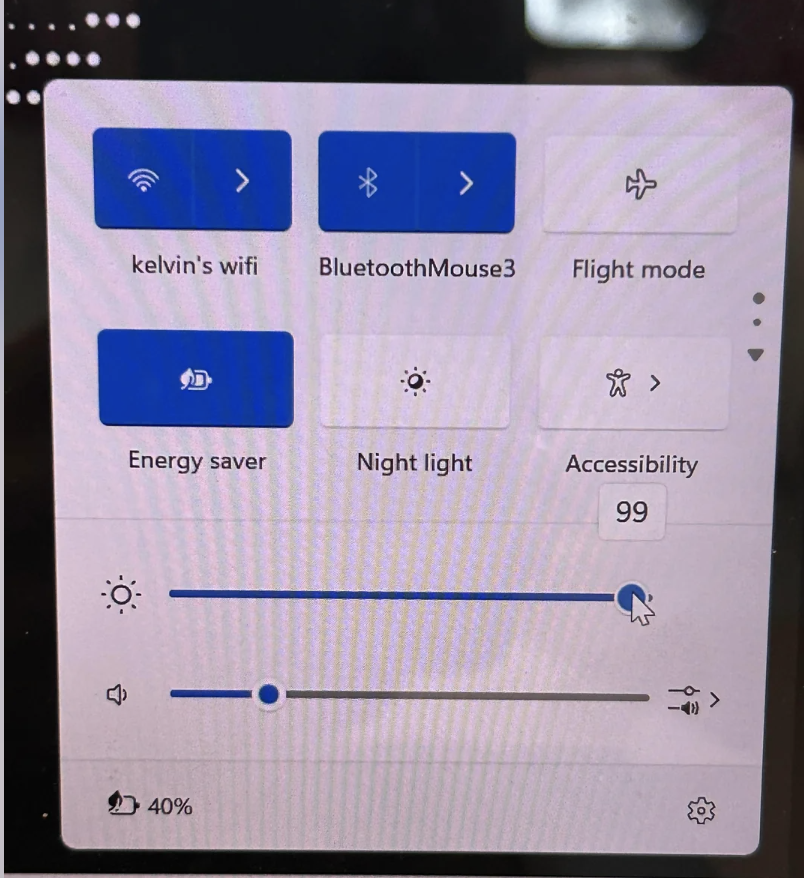Open battery settings showing 40%
The height and width of the screenshot is (878, 804).
150,805
